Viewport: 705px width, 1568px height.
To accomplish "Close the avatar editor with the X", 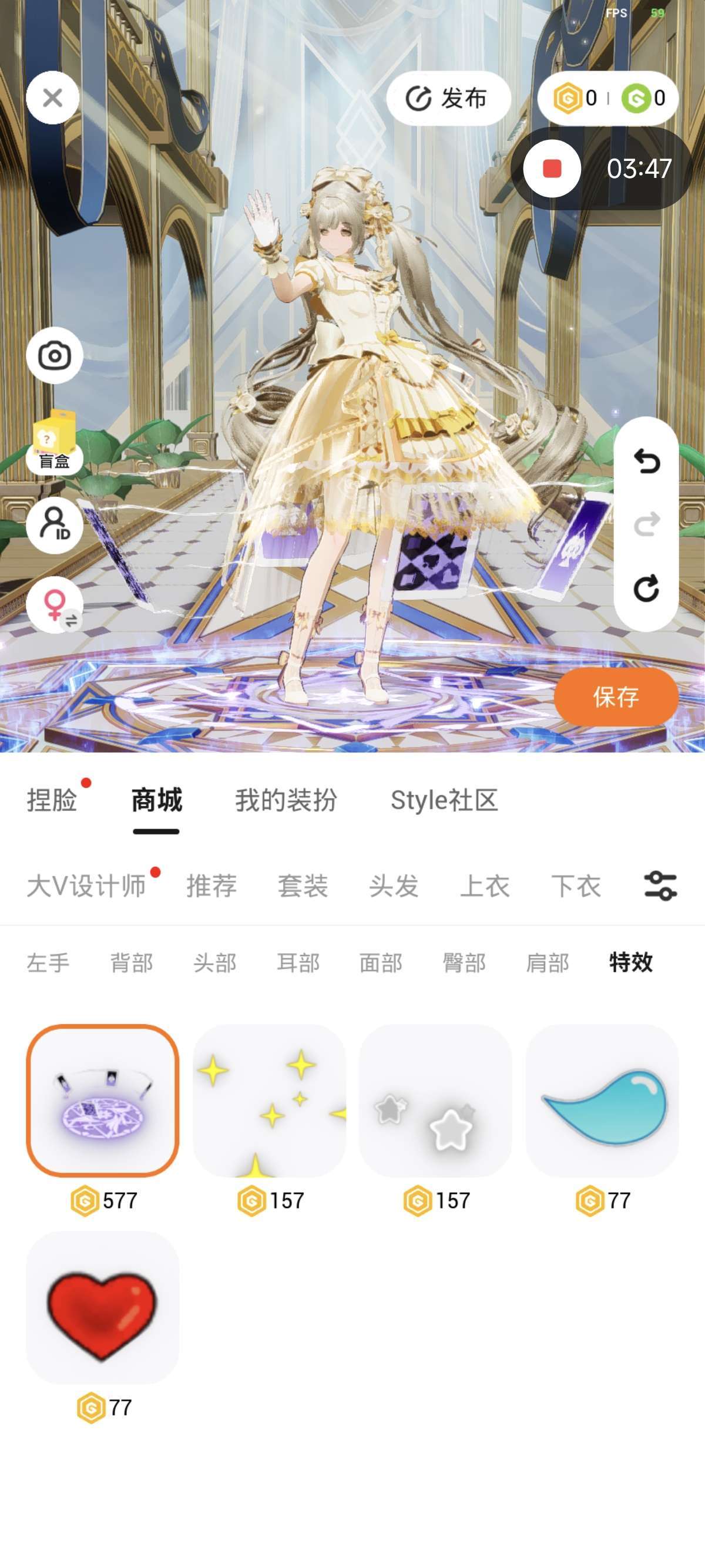I will [53, 97].
